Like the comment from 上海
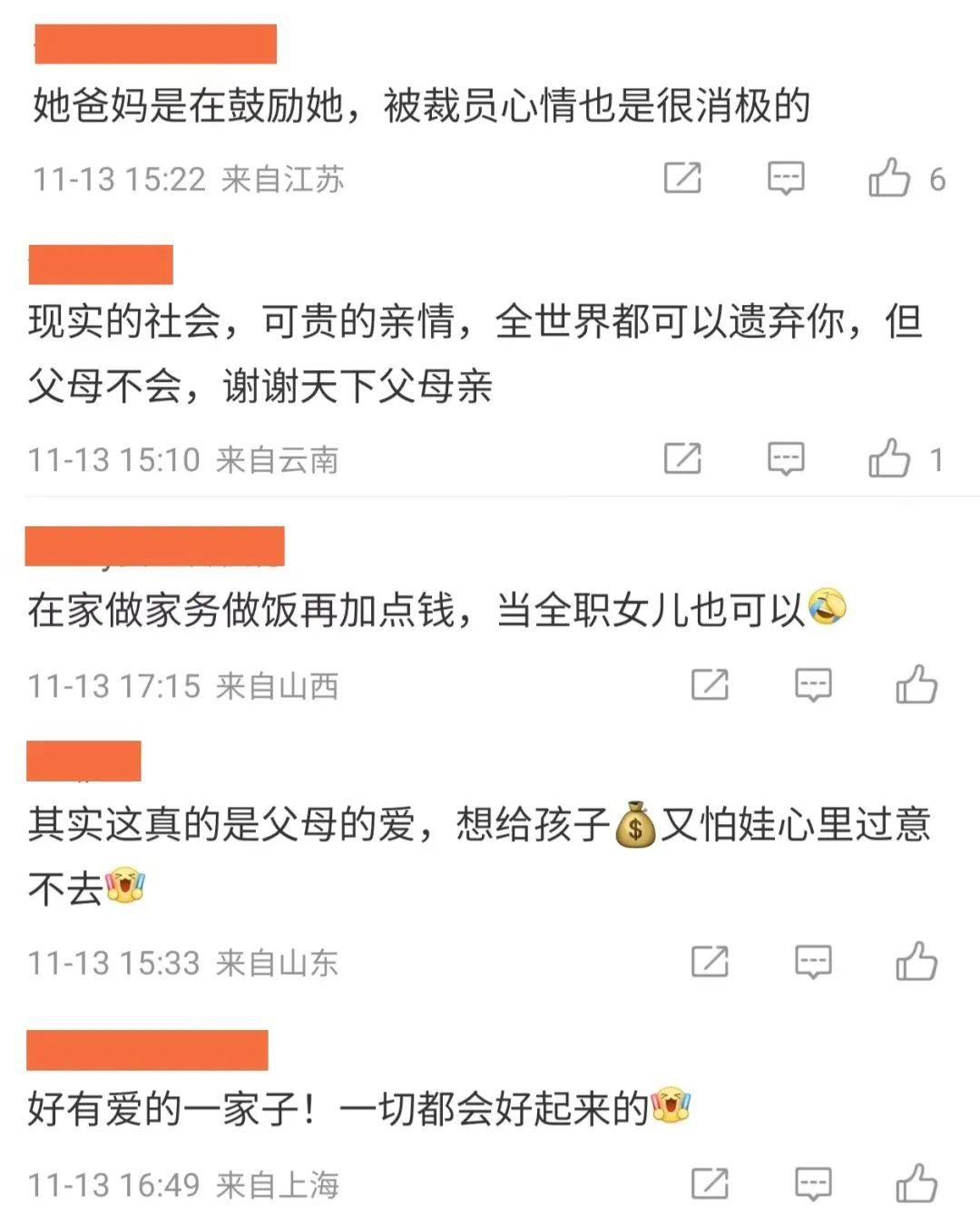Viewport: 980px width, 1227px height. coord(916,1183)
